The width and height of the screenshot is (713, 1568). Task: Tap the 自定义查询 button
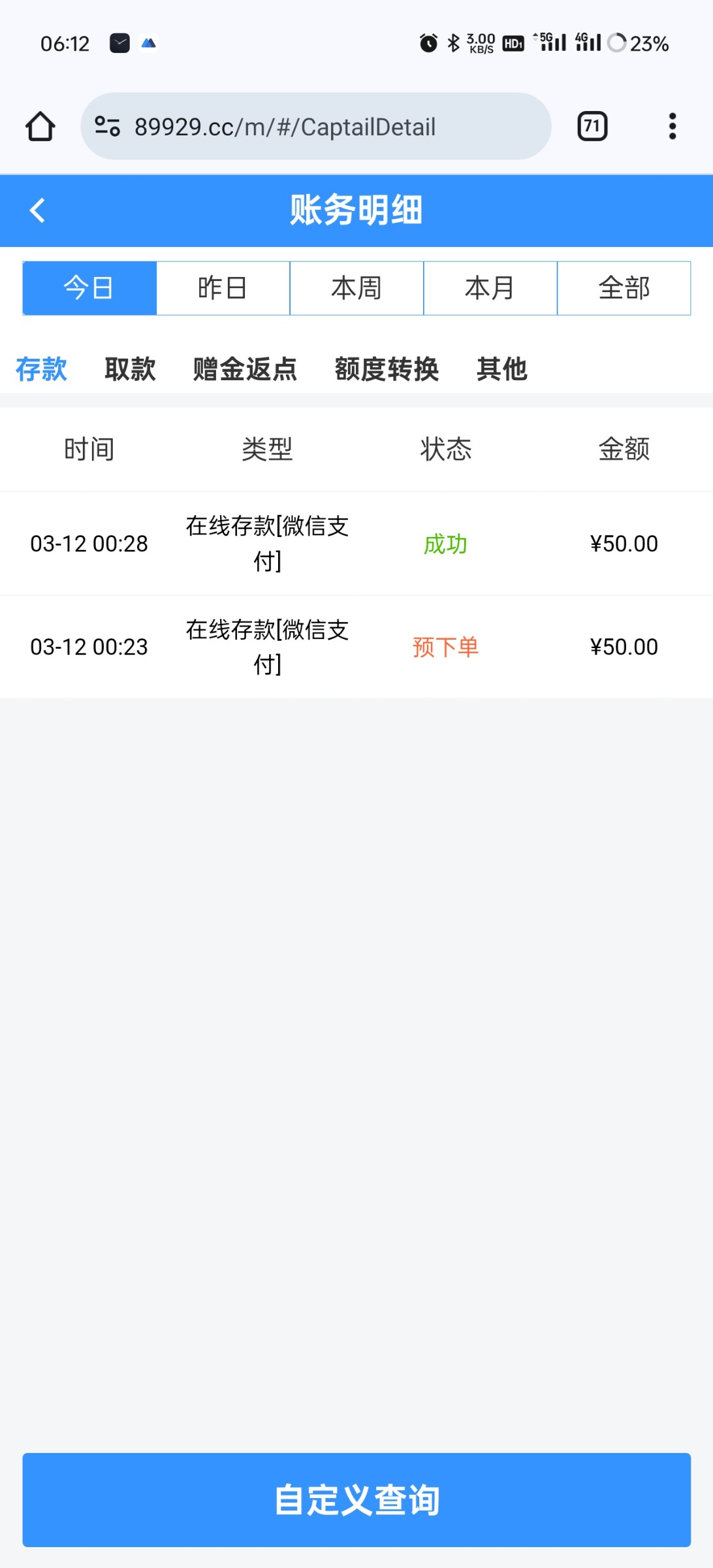tap(356, 1499)
